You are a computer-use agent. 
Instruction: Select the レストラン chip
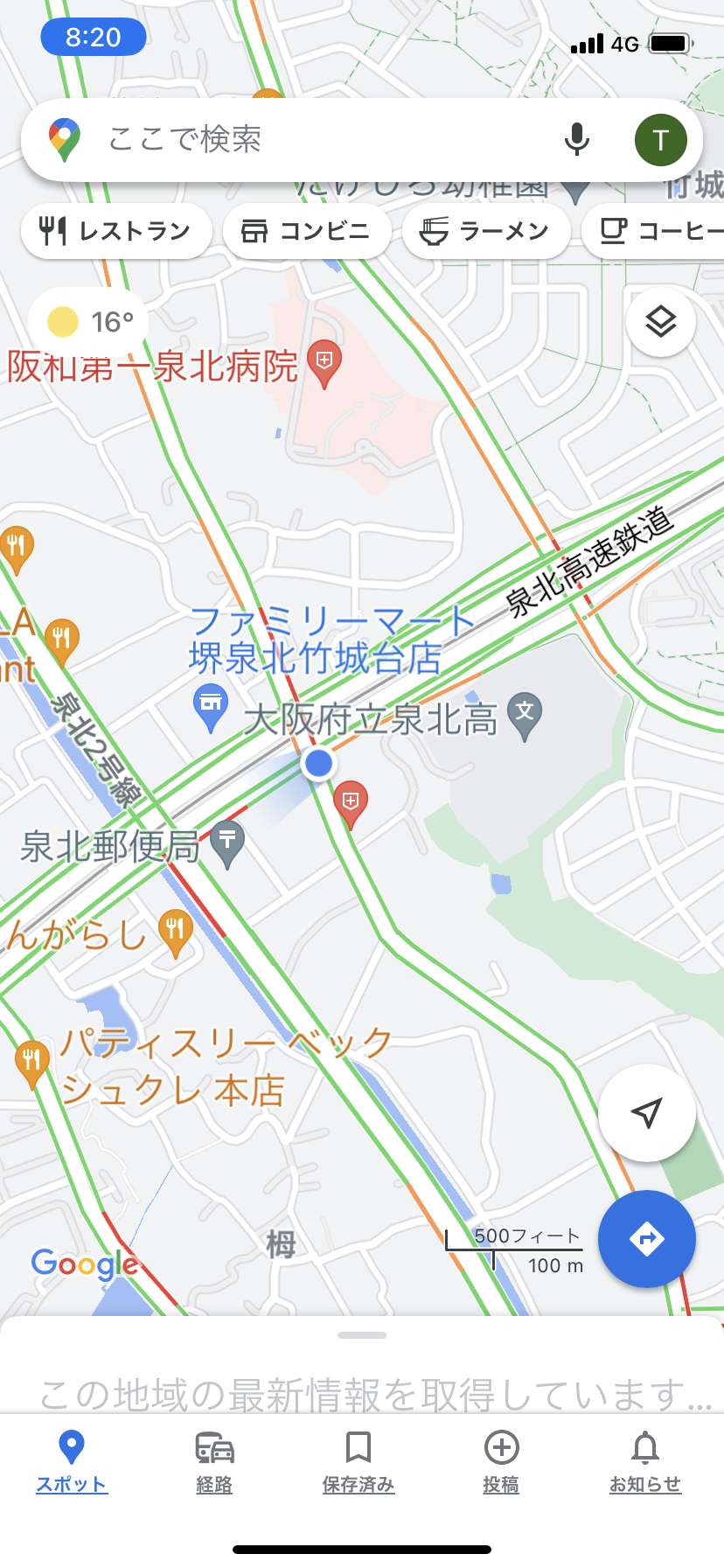click(x=116, y=231)
